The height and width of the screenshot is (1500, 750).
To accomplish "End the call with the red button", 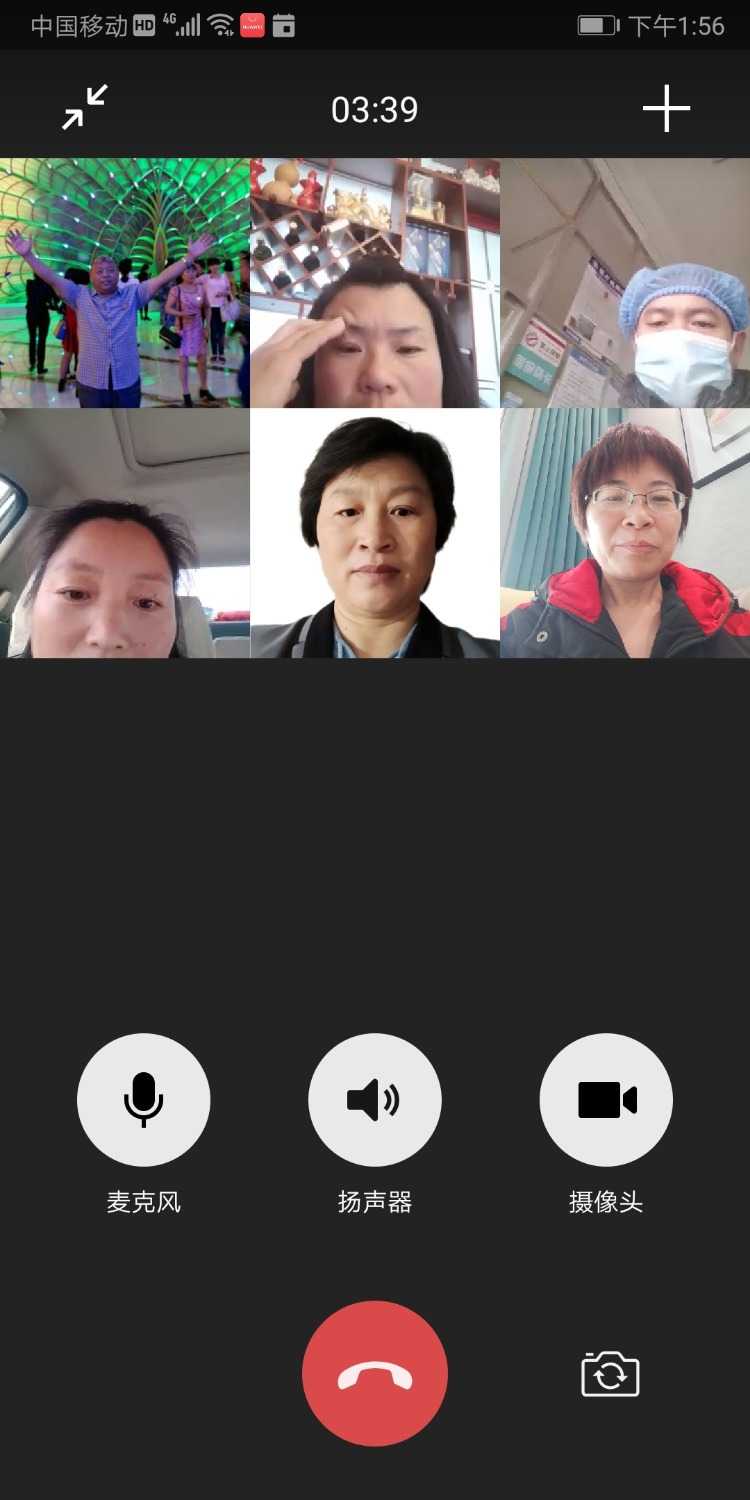I will [375, 1373].
